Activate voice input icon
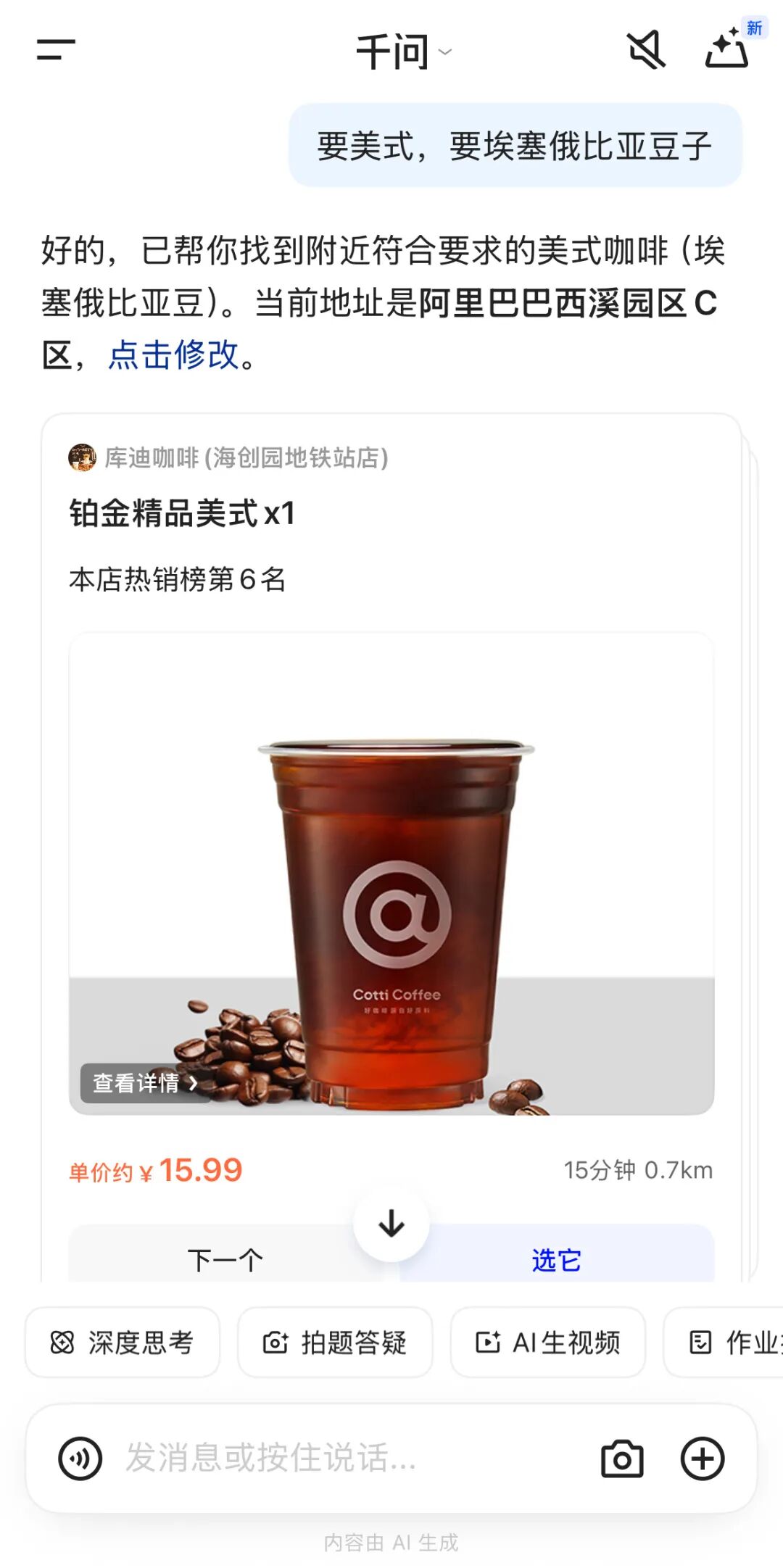 [80, 1458]
